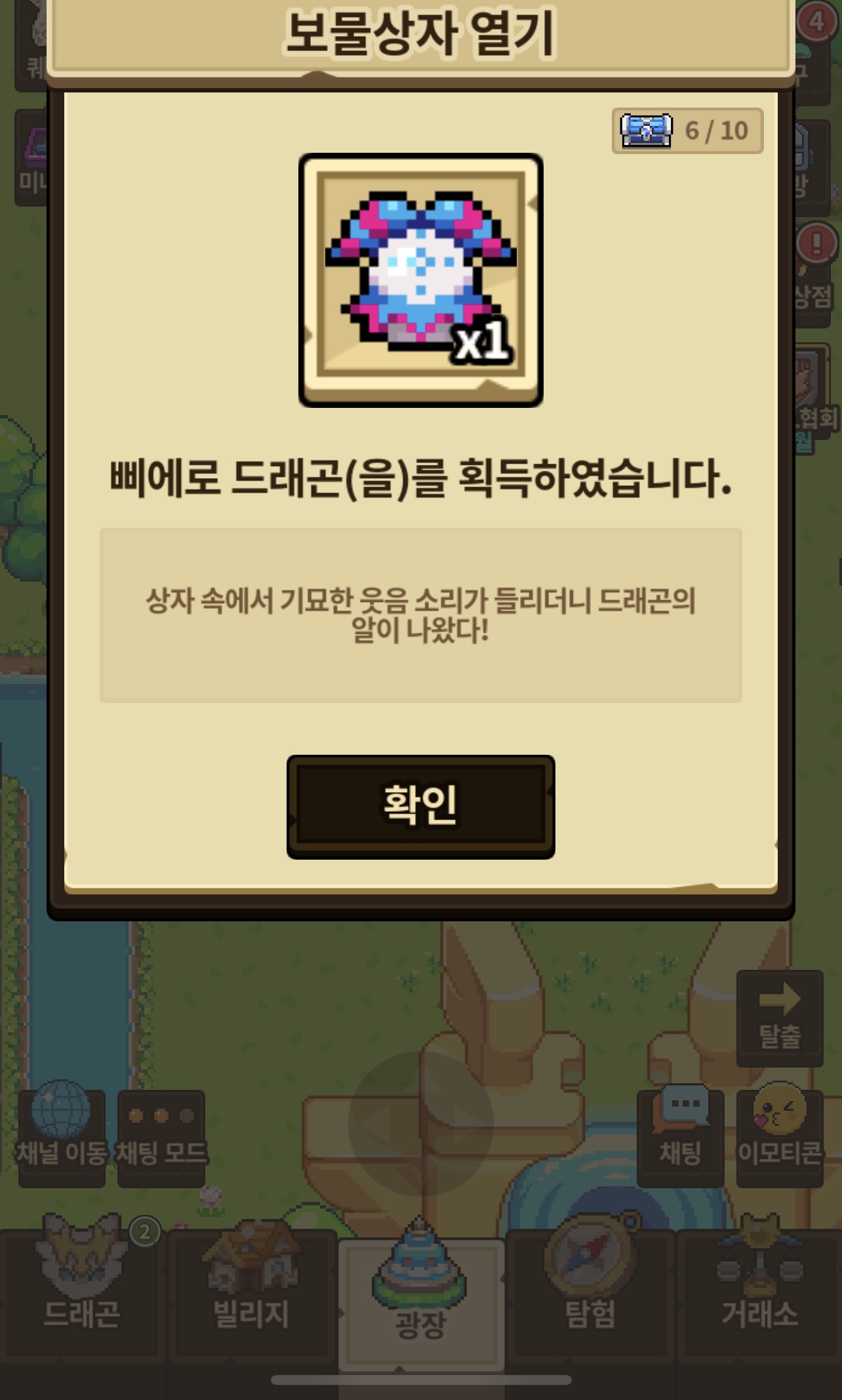Tap the 탈출 escape button
This screenshot has width=842, height=1400.
[779, 1018]
